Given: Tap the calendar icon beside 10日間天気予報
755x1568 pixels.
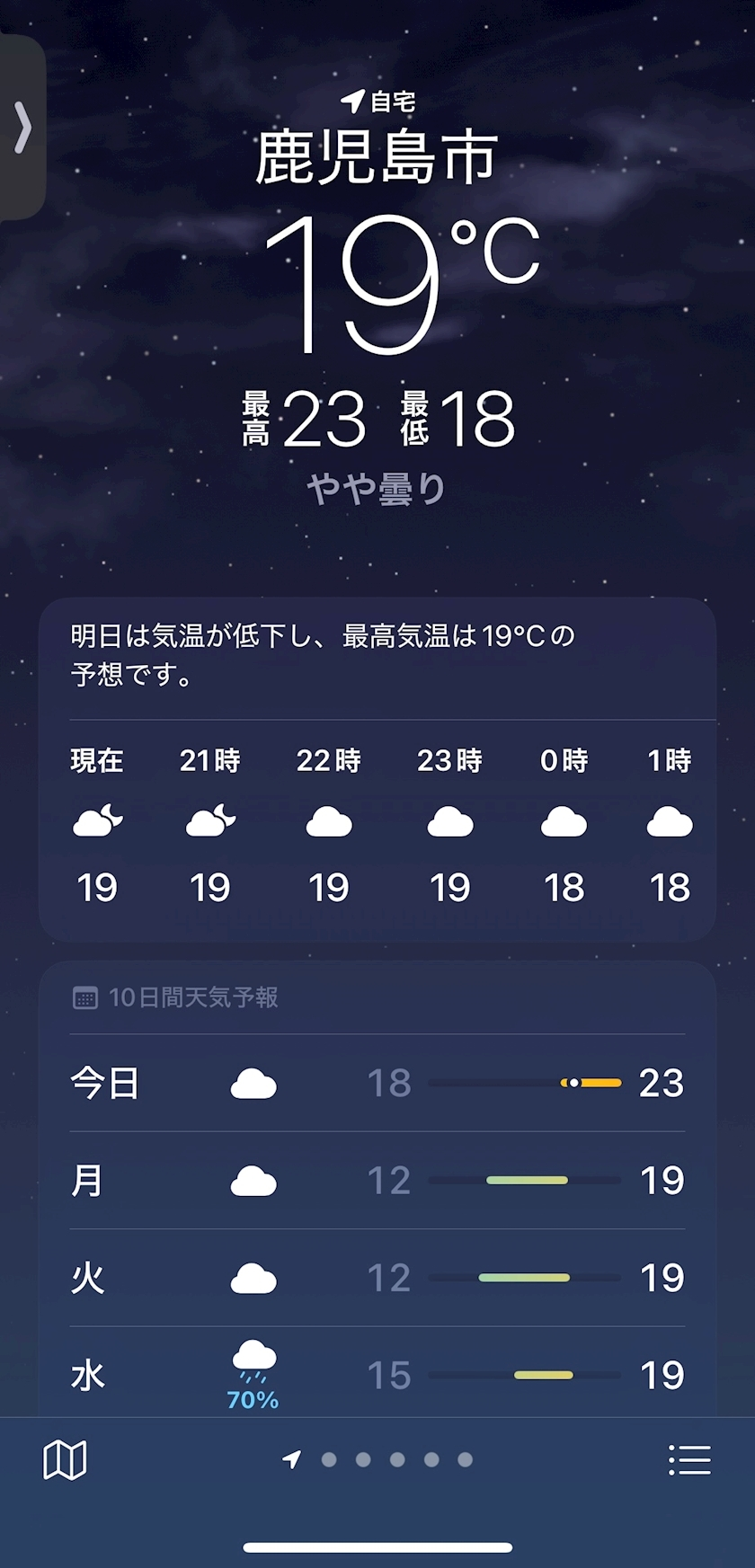Looking at the screenshot, I should (85, 997).
